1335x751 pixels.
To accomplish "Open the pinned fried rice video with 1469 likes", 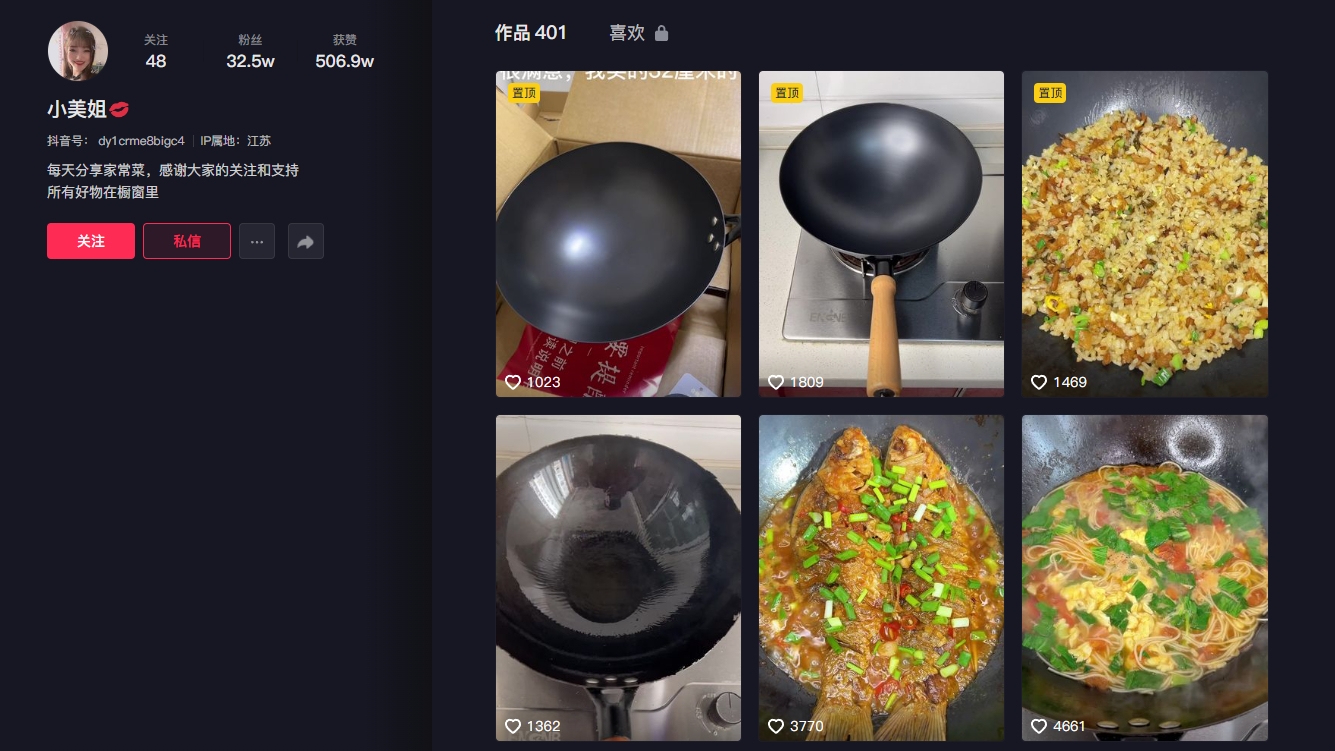I will [x=1144, y=233].
